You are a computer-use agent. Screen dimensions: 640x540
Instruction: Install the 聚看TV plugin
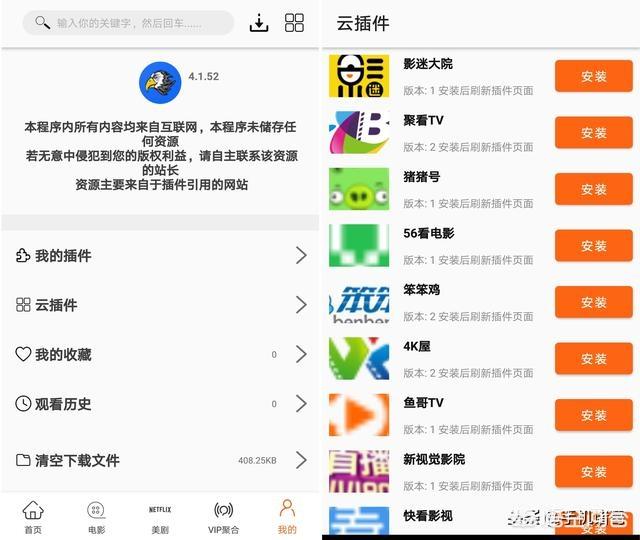coord(593,132)
